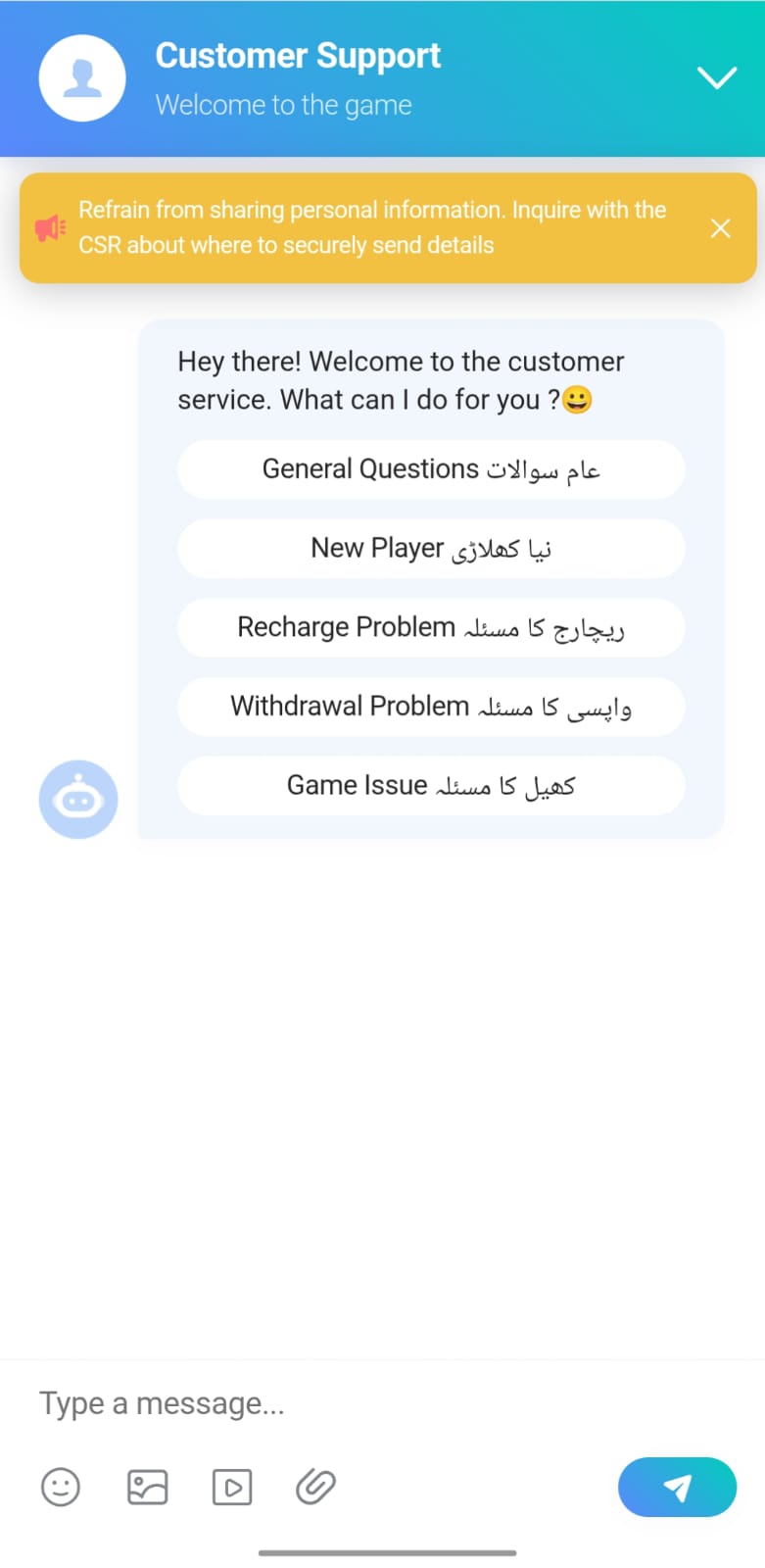Choose the New Player option
This screenshot has height=1568, width=765.
[x=430, y=549]
